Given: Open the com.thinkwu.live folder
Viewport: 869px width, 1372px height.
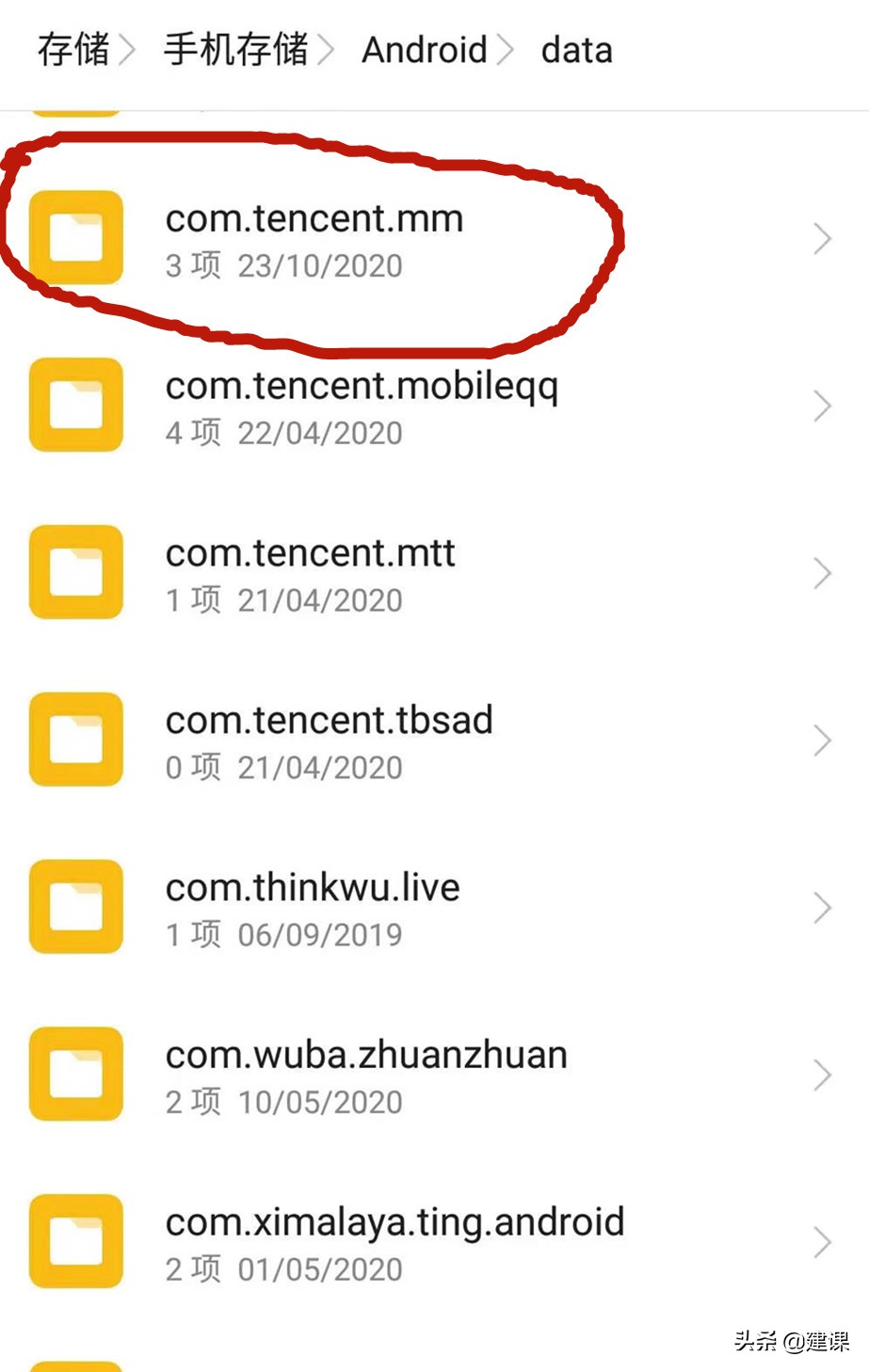Looking at the screenshot, I should pos(313,908).
